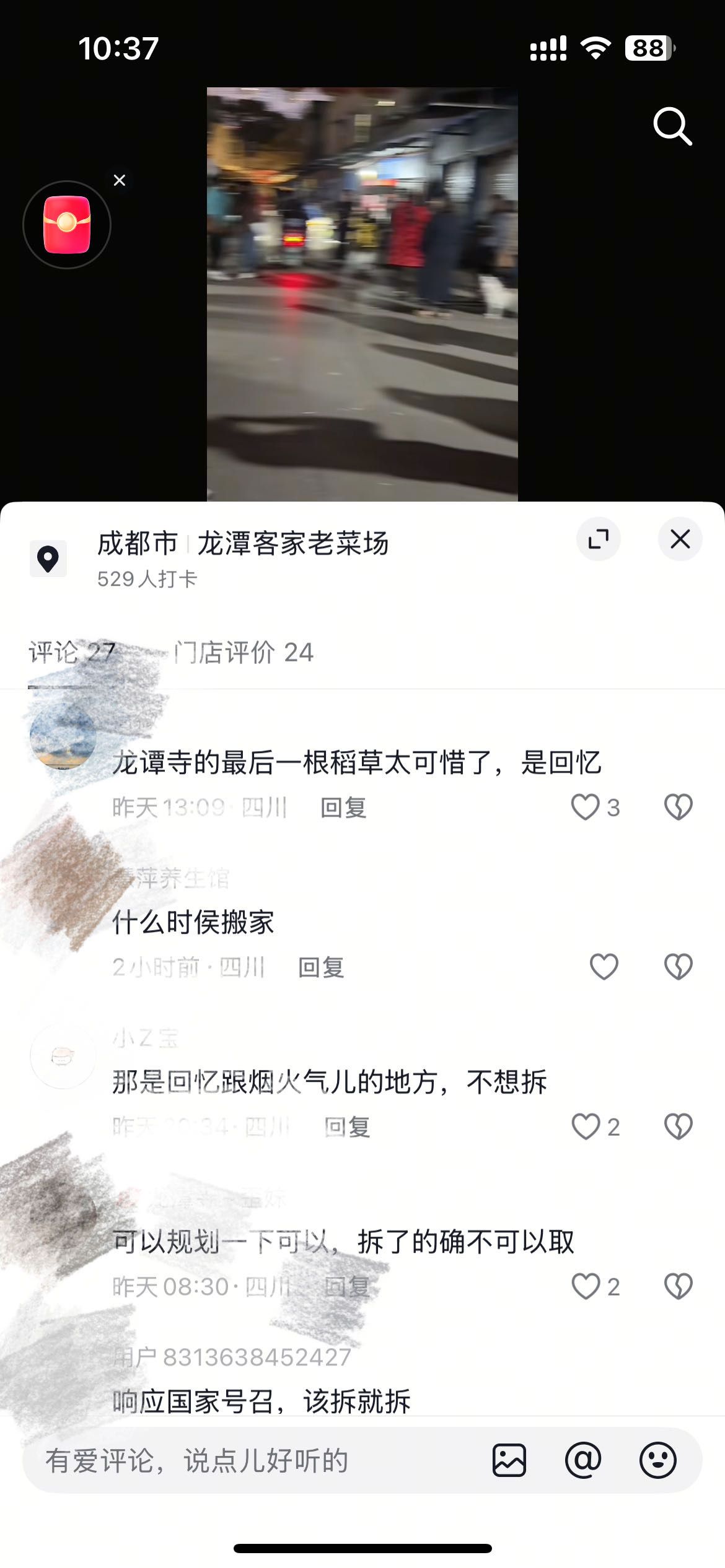Close the comments panel
This screenshot has height=1568, width=725.
(x=680, y=539)
